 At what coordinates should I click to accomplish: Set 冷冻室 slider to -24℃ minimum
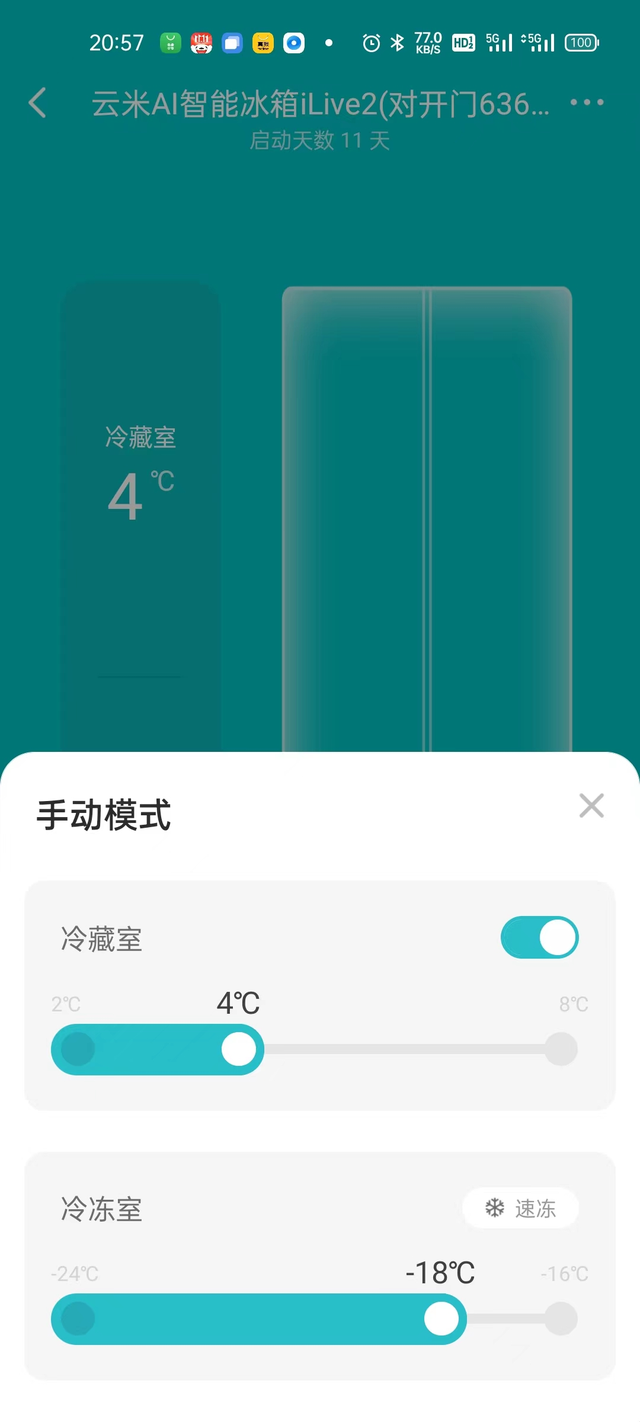77,1318
